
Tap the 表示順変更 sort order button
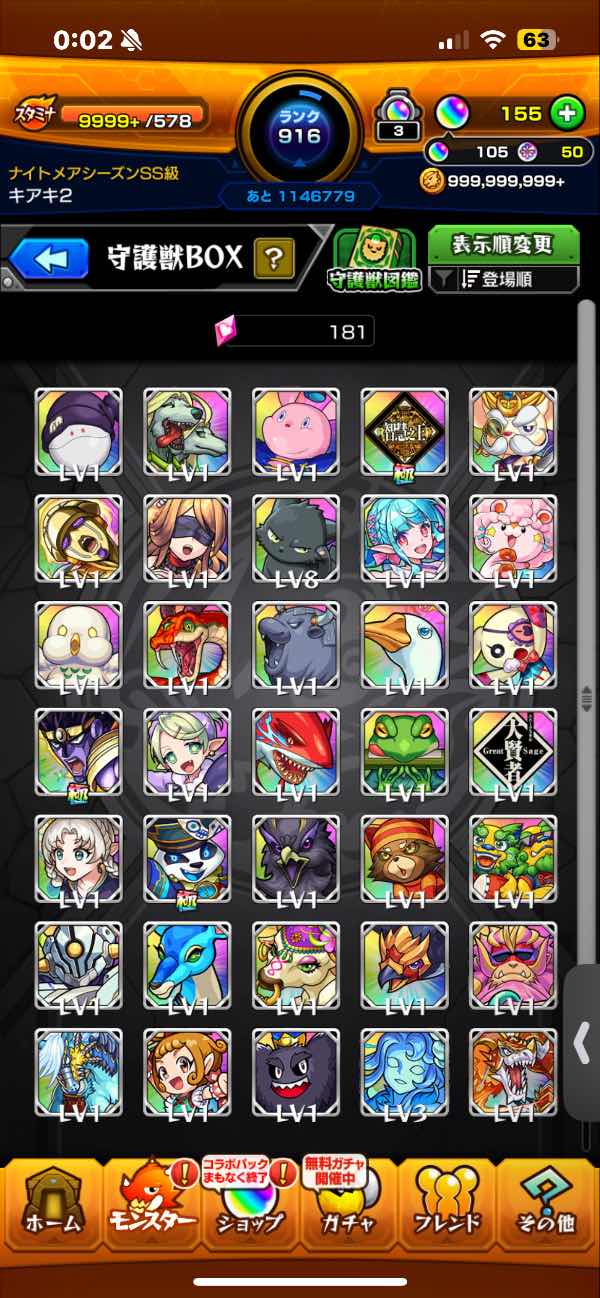(503, 244)
